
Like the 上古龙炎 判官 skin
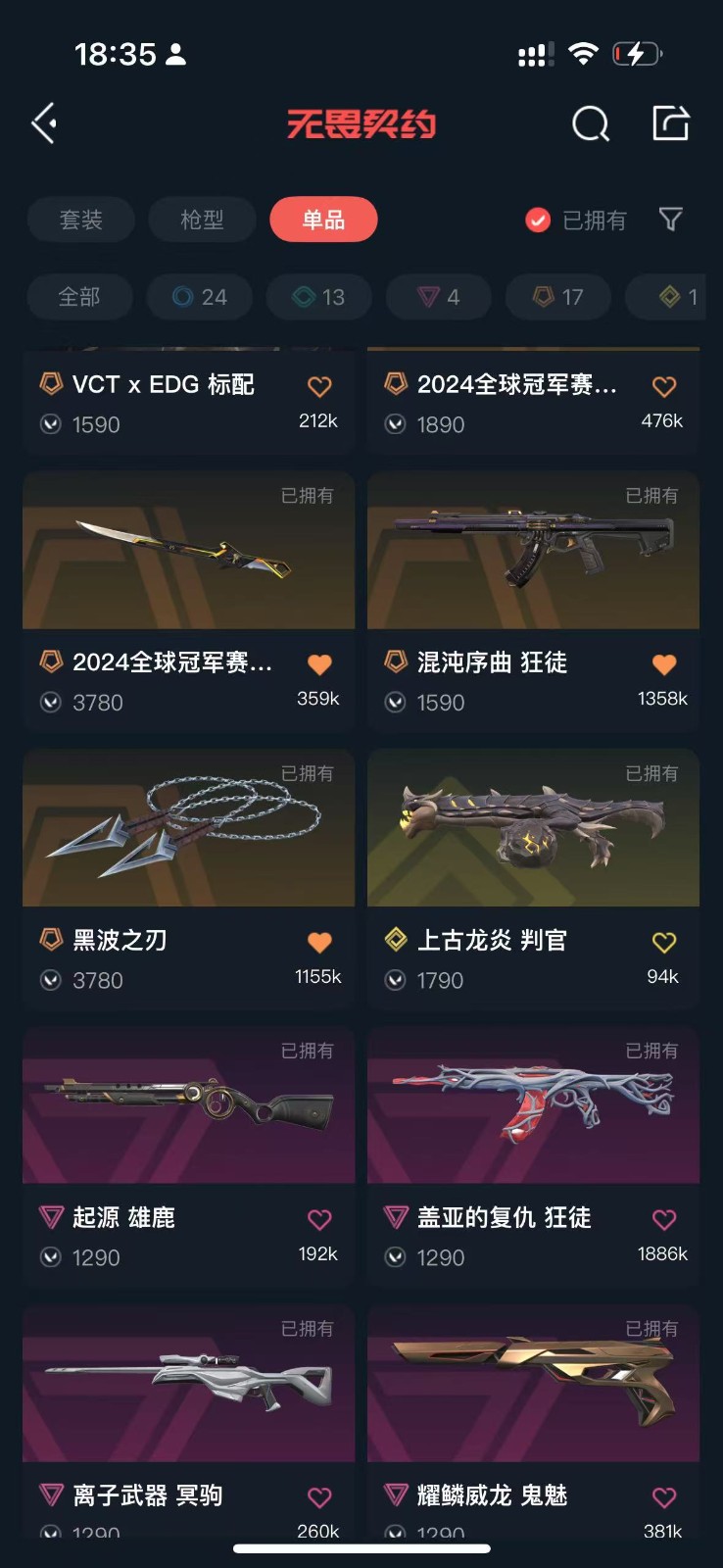coord(664,943)
